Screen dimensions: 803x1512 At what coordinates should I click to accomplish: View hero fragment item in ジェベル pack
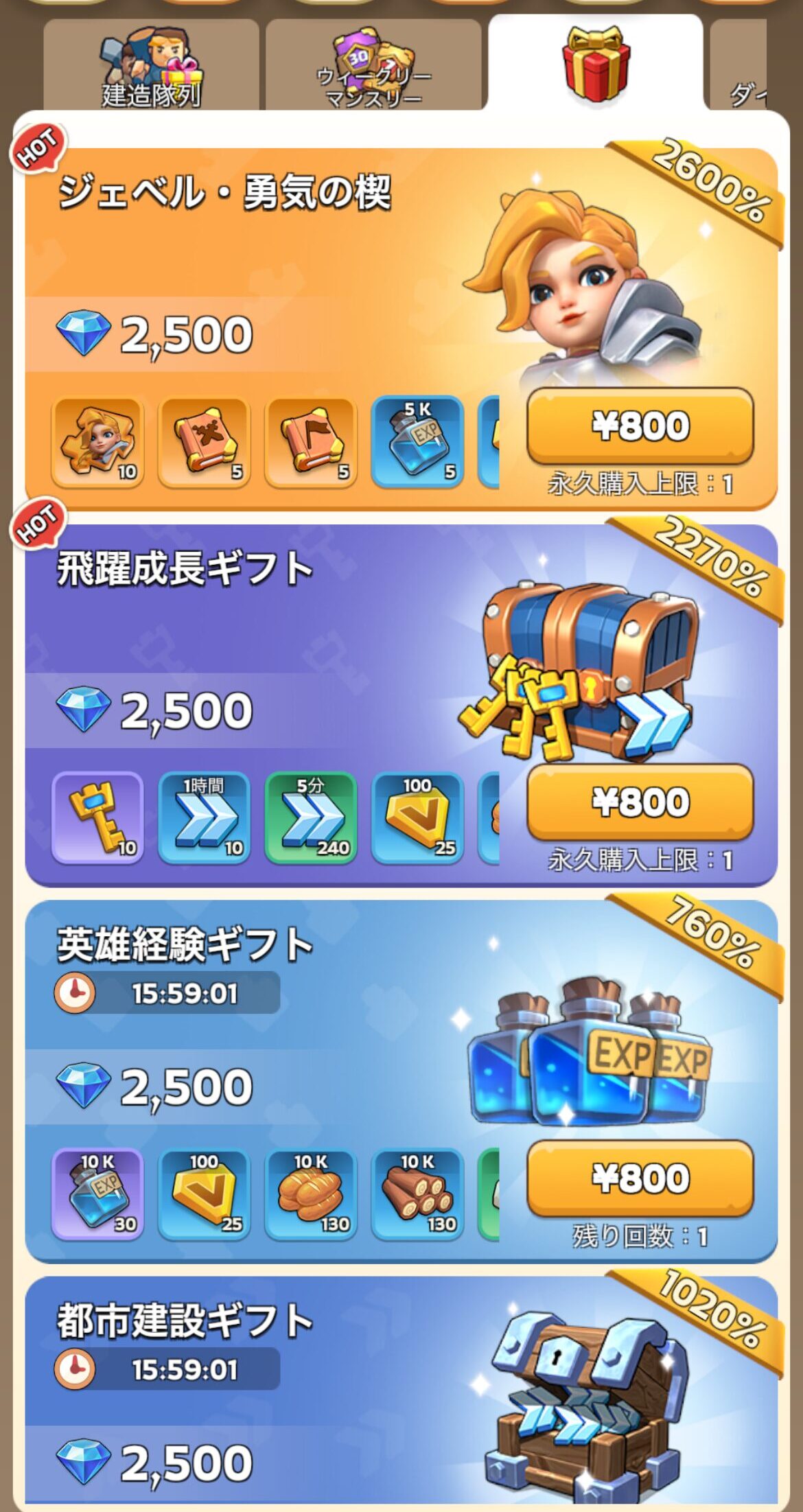[x=97, y=442]
